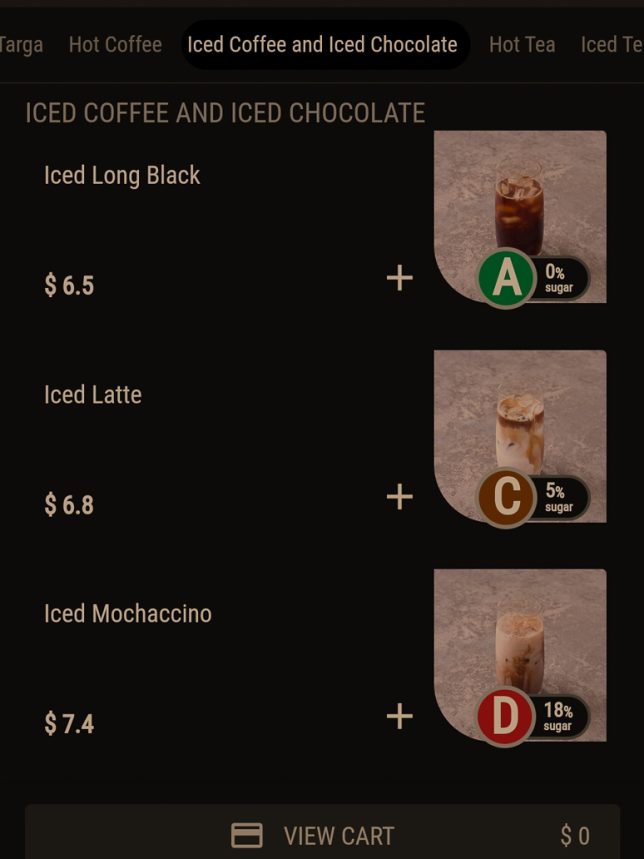
Task: Add Iced Latte to cart
Action: coord(399,496)
